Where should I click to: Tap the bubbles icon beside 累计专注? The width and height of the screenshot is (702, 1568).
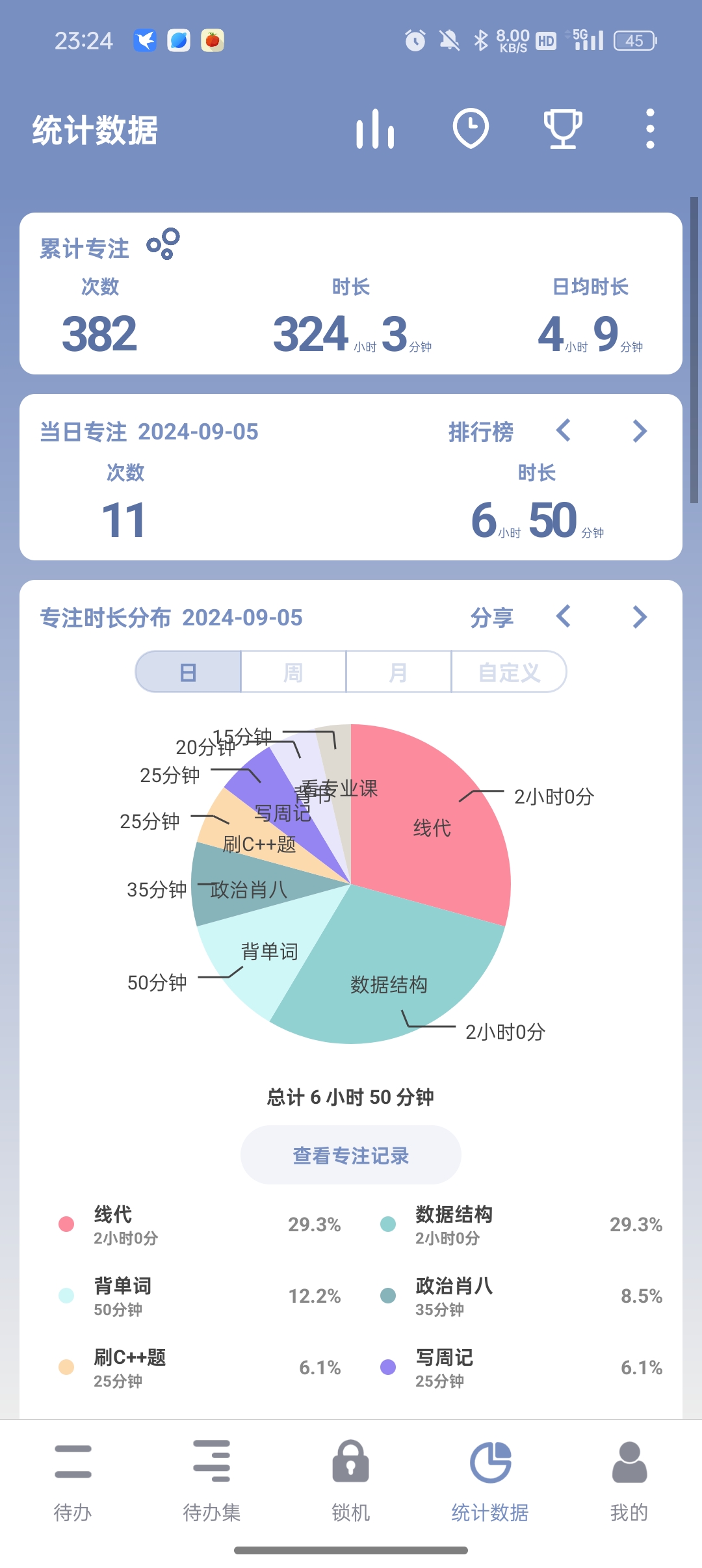click(163, 244)
